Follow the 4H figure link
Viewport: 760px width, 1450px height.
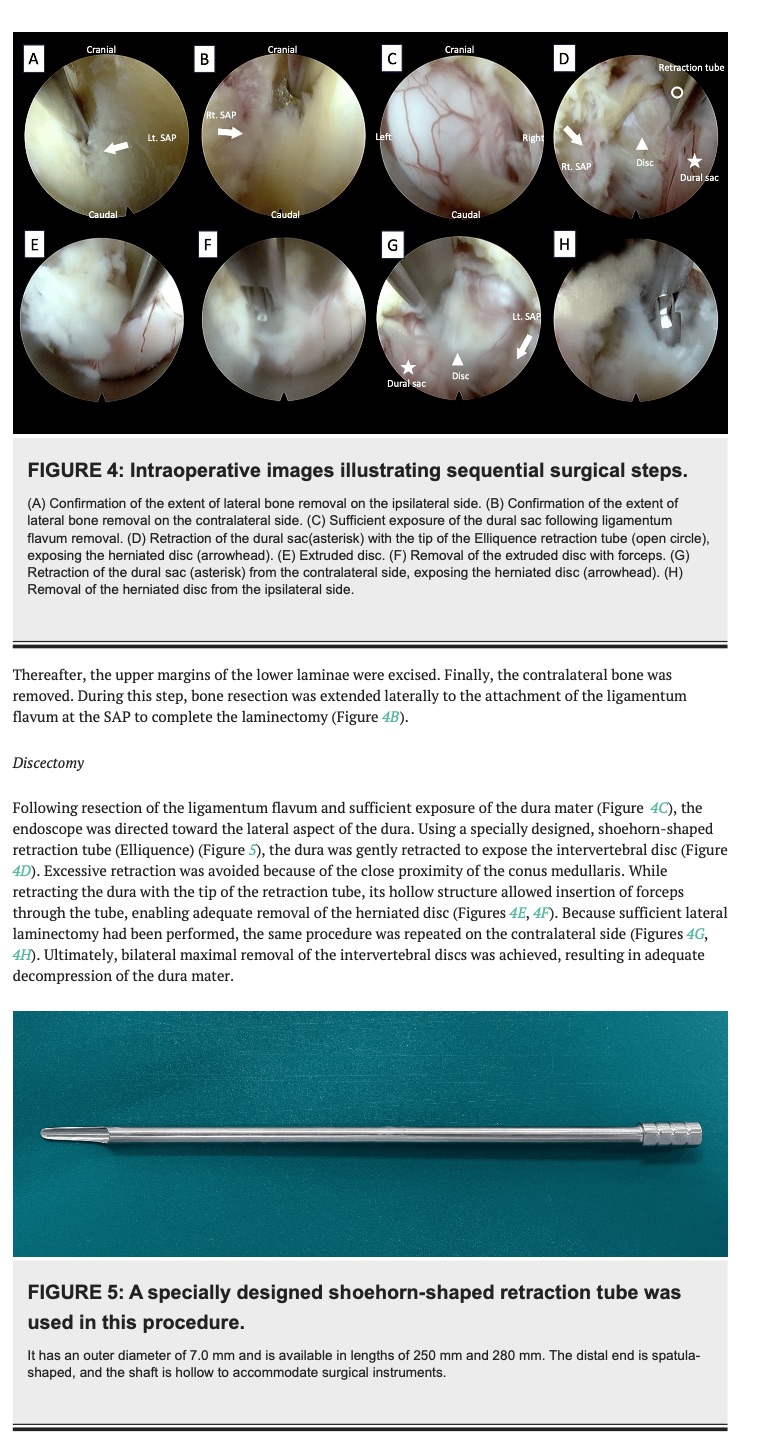click(22, 955)
